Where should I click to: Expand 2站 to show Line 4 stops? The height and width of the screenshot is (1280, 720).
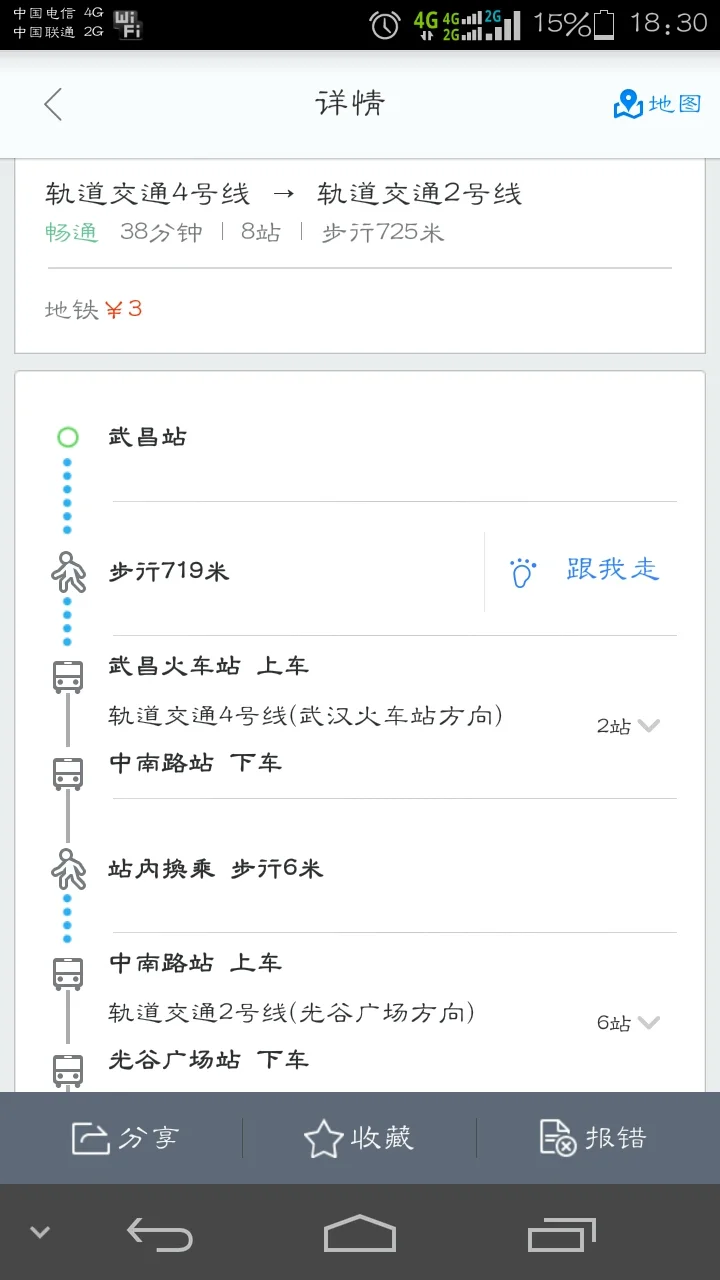click(x=630, y=725)
